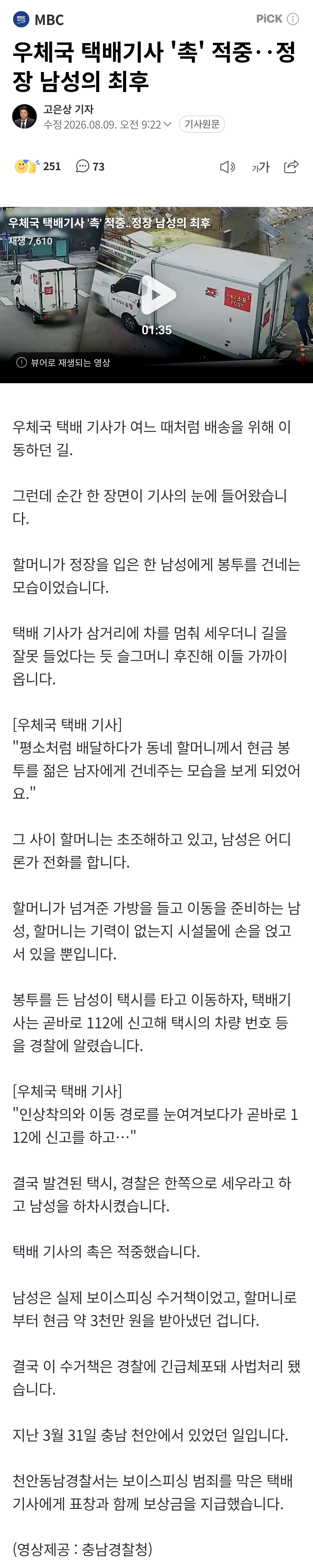Viewport: 313px width, 1568px height.
Task: Open reactions showing 251
Action: (37, 166)
